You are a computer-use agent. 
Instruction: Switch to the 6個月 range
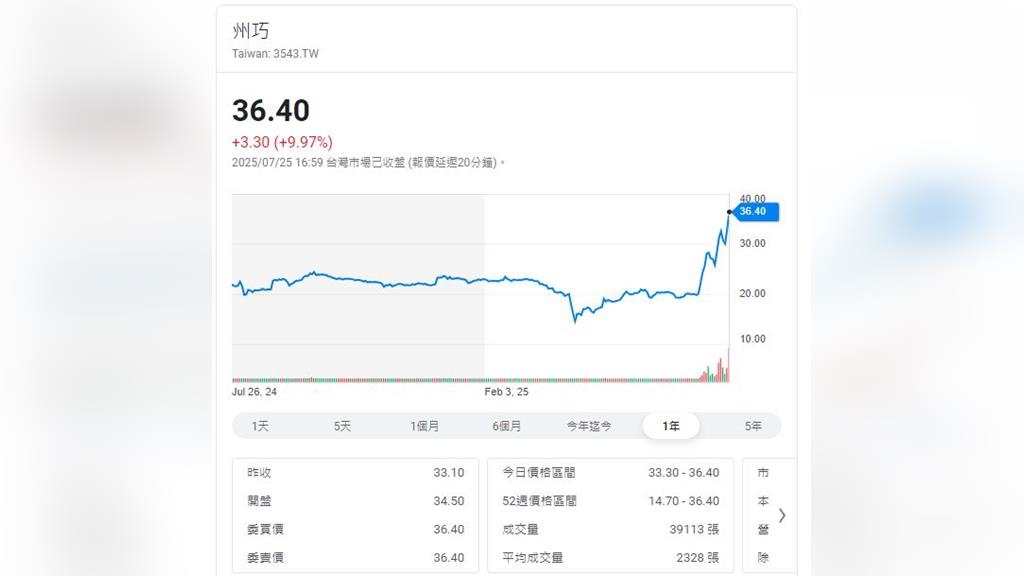tap(506, 426)
